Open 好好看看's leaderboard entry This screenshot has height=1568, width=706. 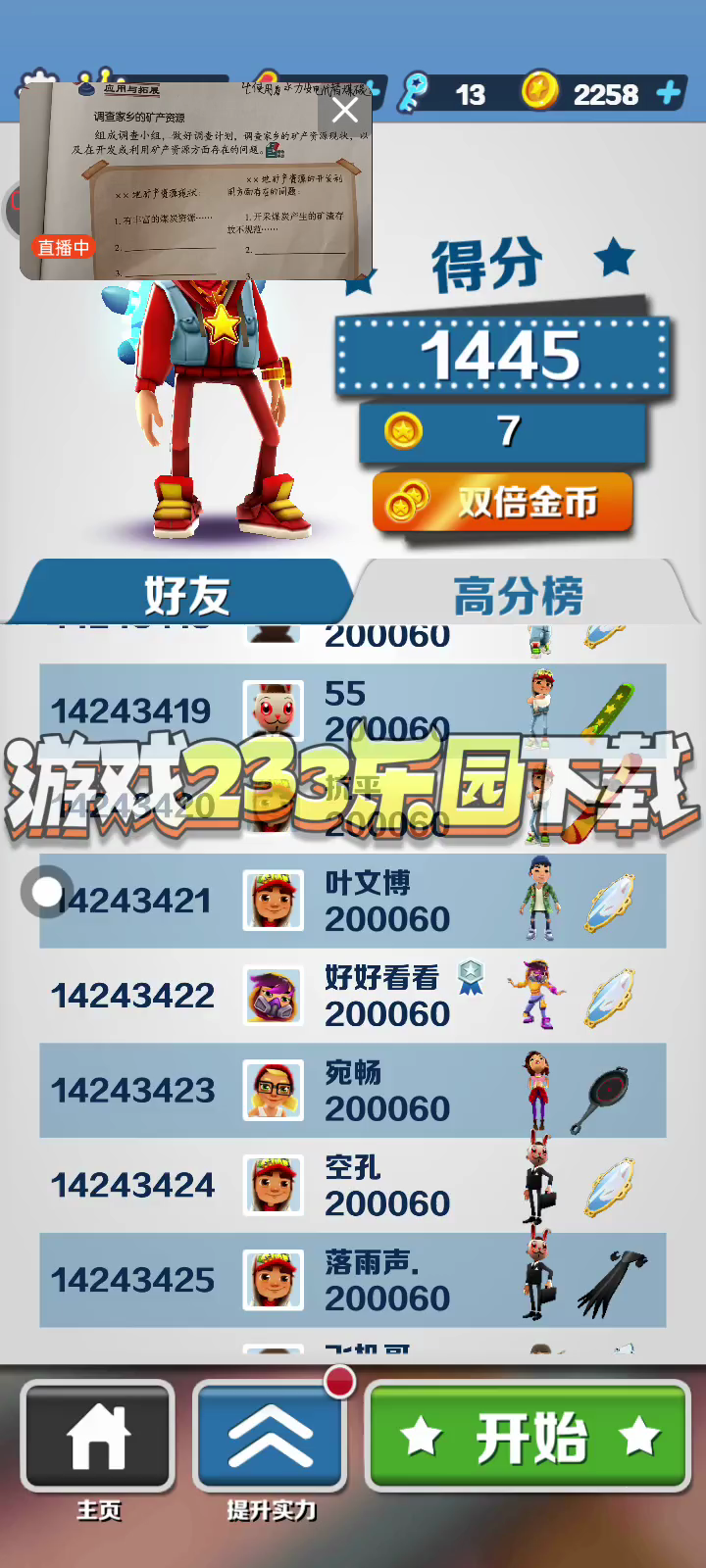click(353, 996)
